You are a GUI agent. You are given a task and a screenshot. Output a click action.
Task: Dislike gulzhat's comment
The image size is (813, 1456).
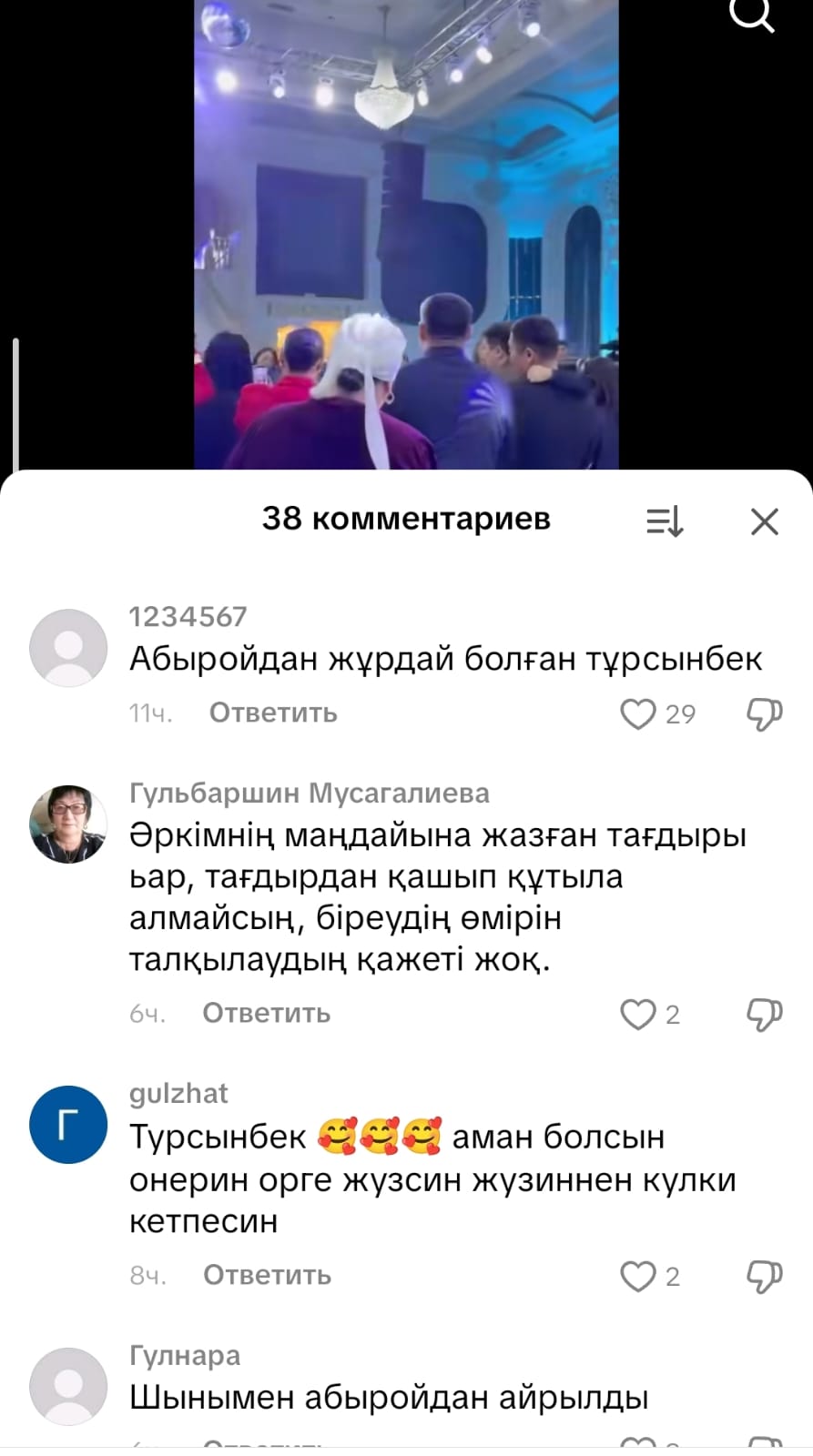click(764, 1277)
